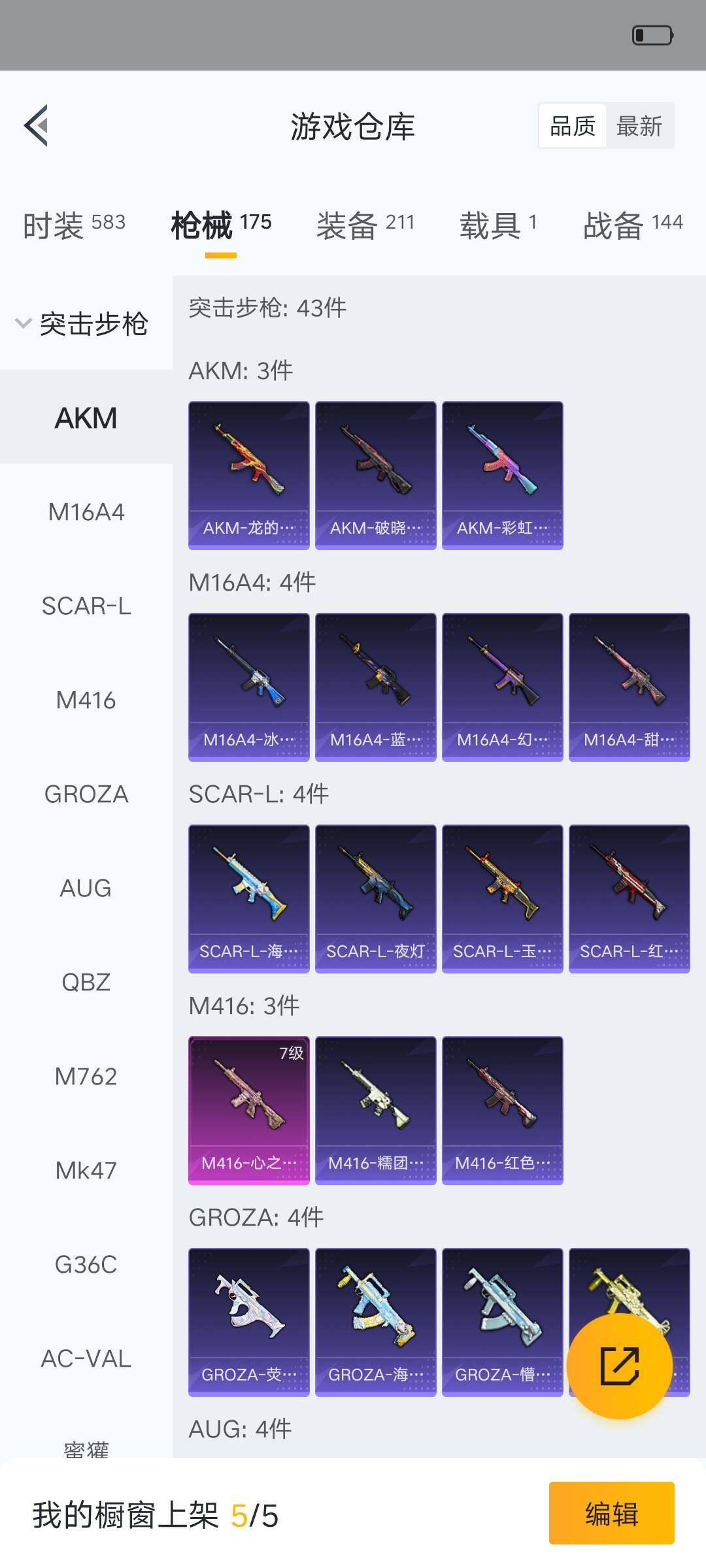Open the AKM-龙的 skin tile
706x1568 pixels.
tap(248, 475)
